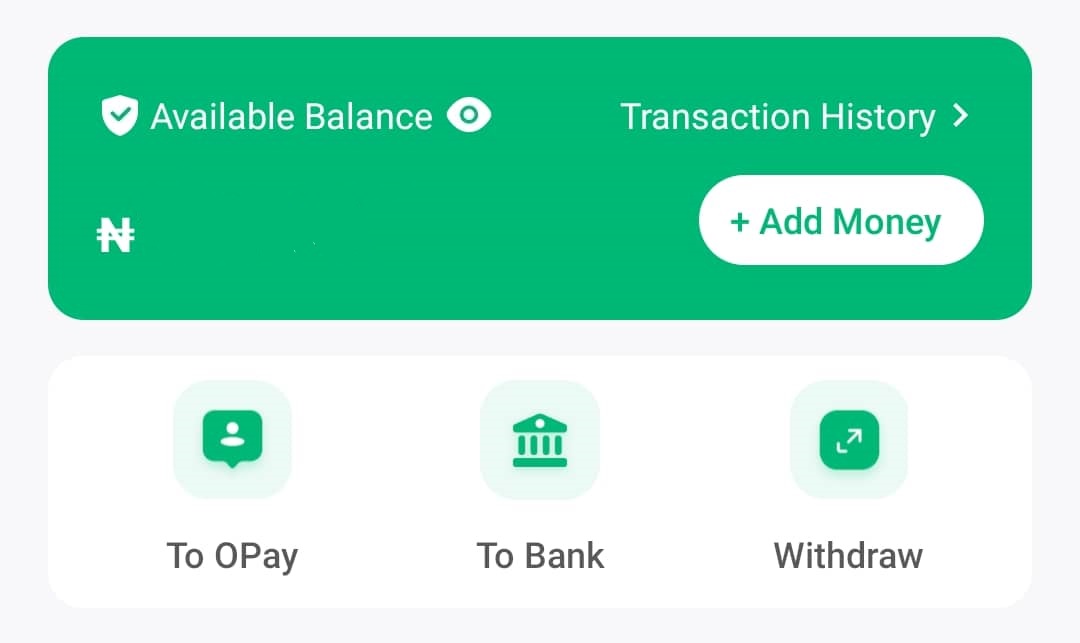1080x643 pixels.
Task: Open the Withdraw option
Action: click(x=848, y=441)
